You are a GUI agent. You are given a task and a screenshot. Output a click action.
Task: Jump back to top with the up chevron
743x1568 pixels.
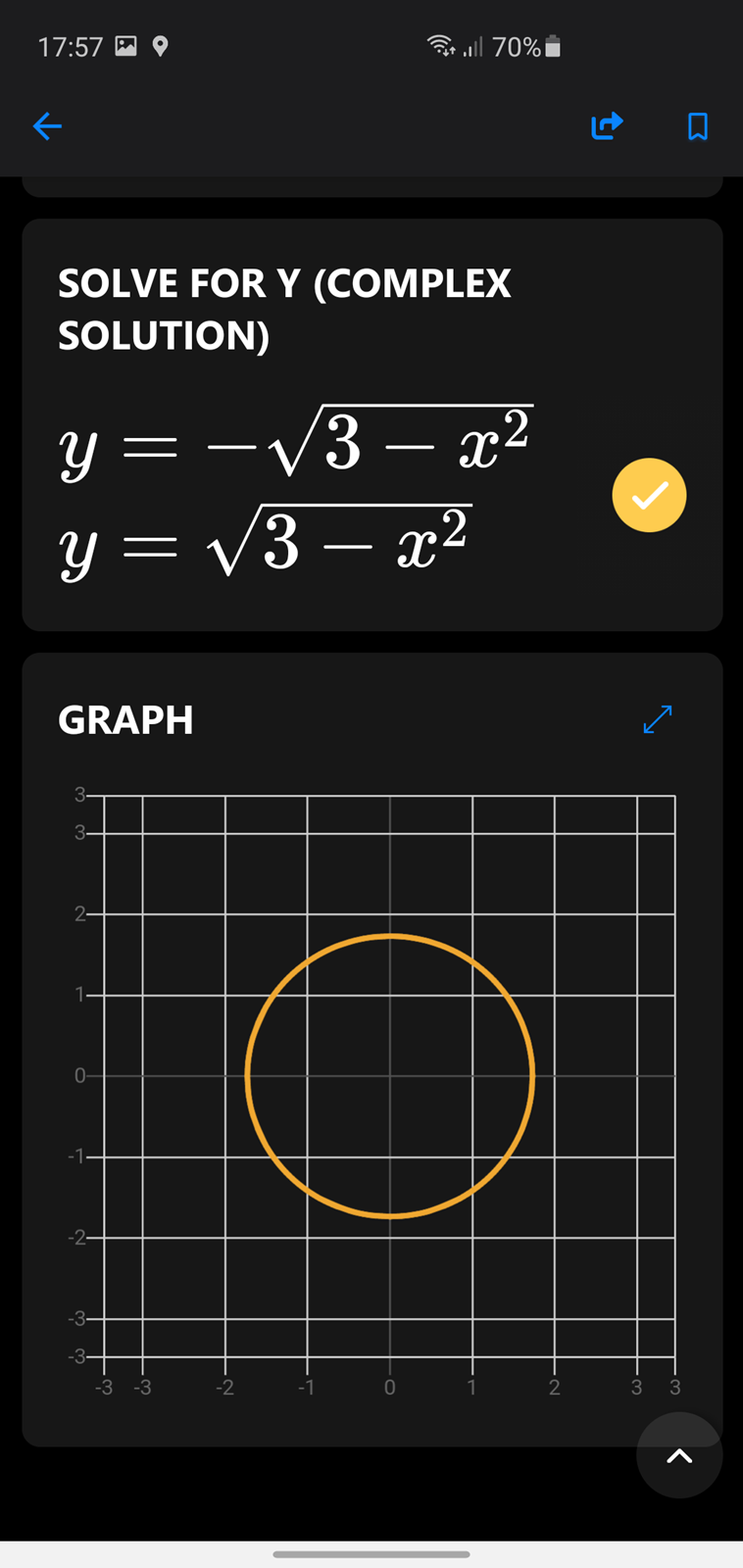(x=679, y=1455)
